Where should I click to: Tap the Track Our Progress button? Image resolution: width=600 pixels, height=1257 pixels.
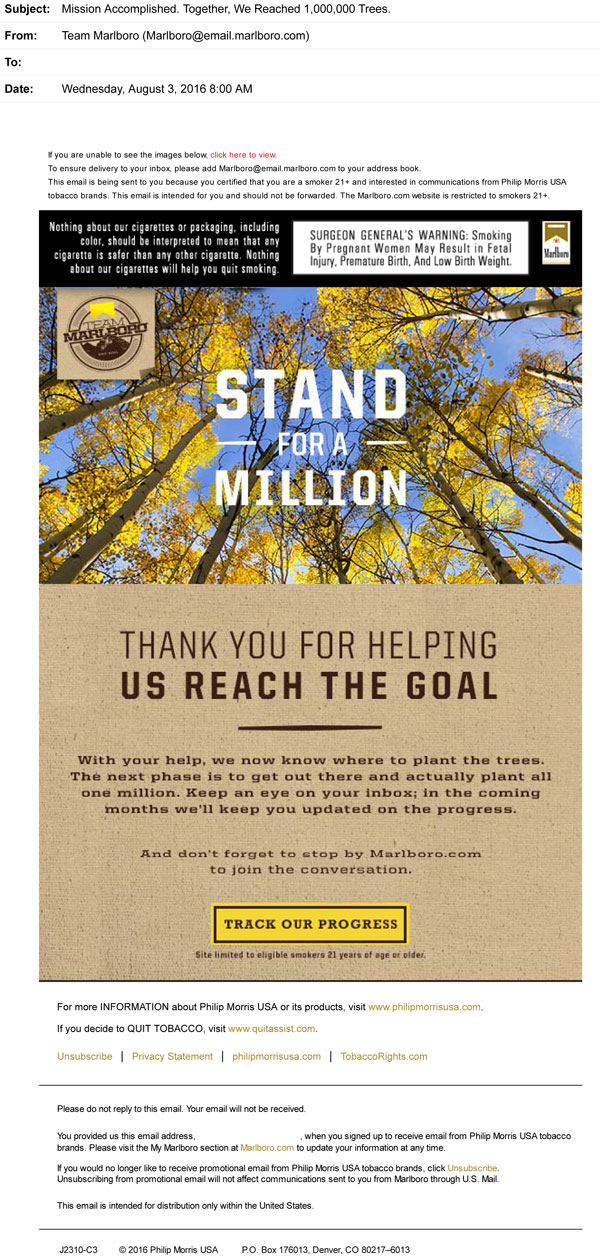310,924
